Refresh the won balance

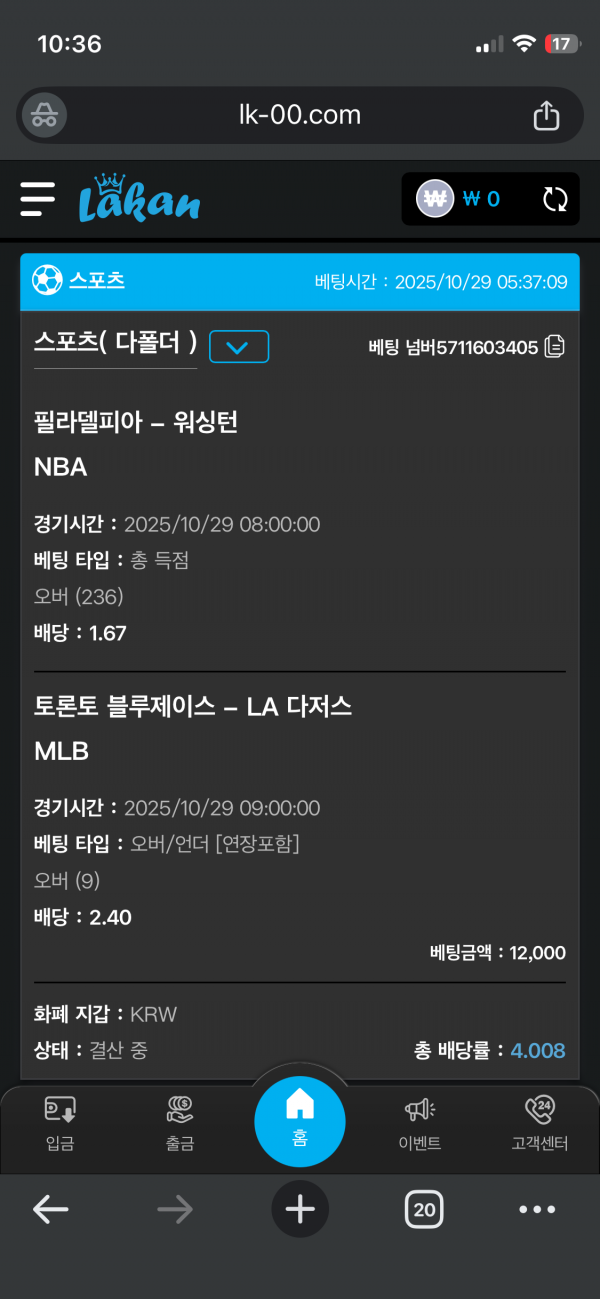(x=555, y=199)
